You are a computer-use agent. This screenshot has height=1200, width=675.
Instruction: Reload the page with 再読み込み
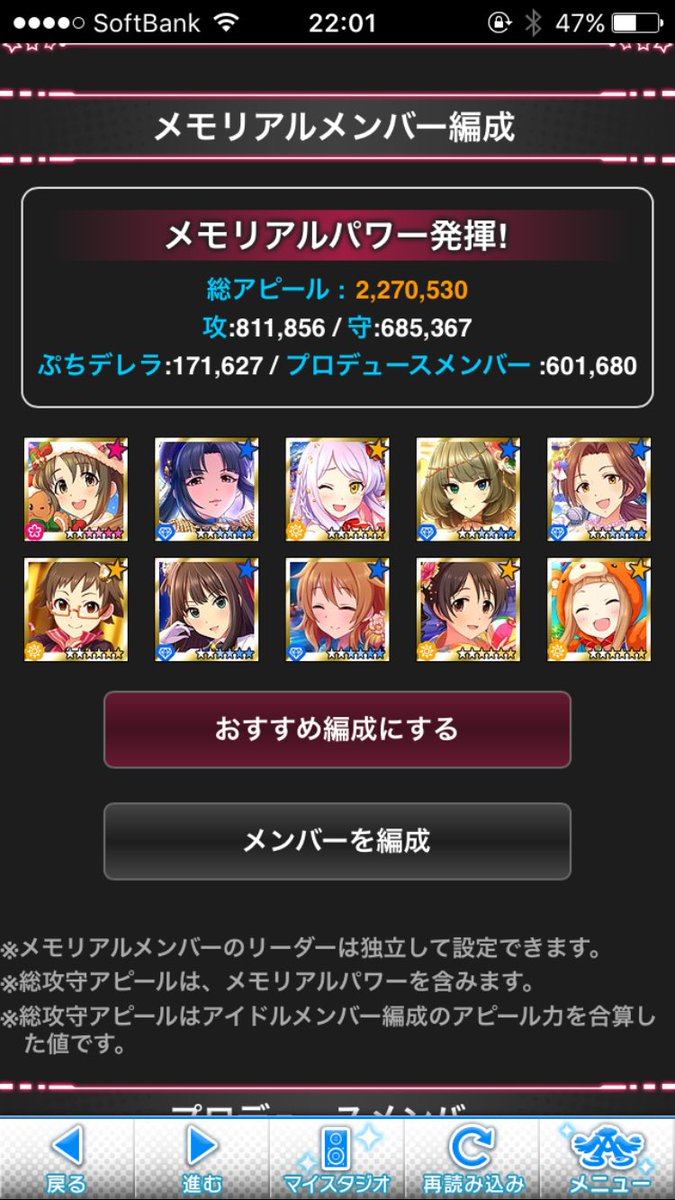coord(472,1158)
